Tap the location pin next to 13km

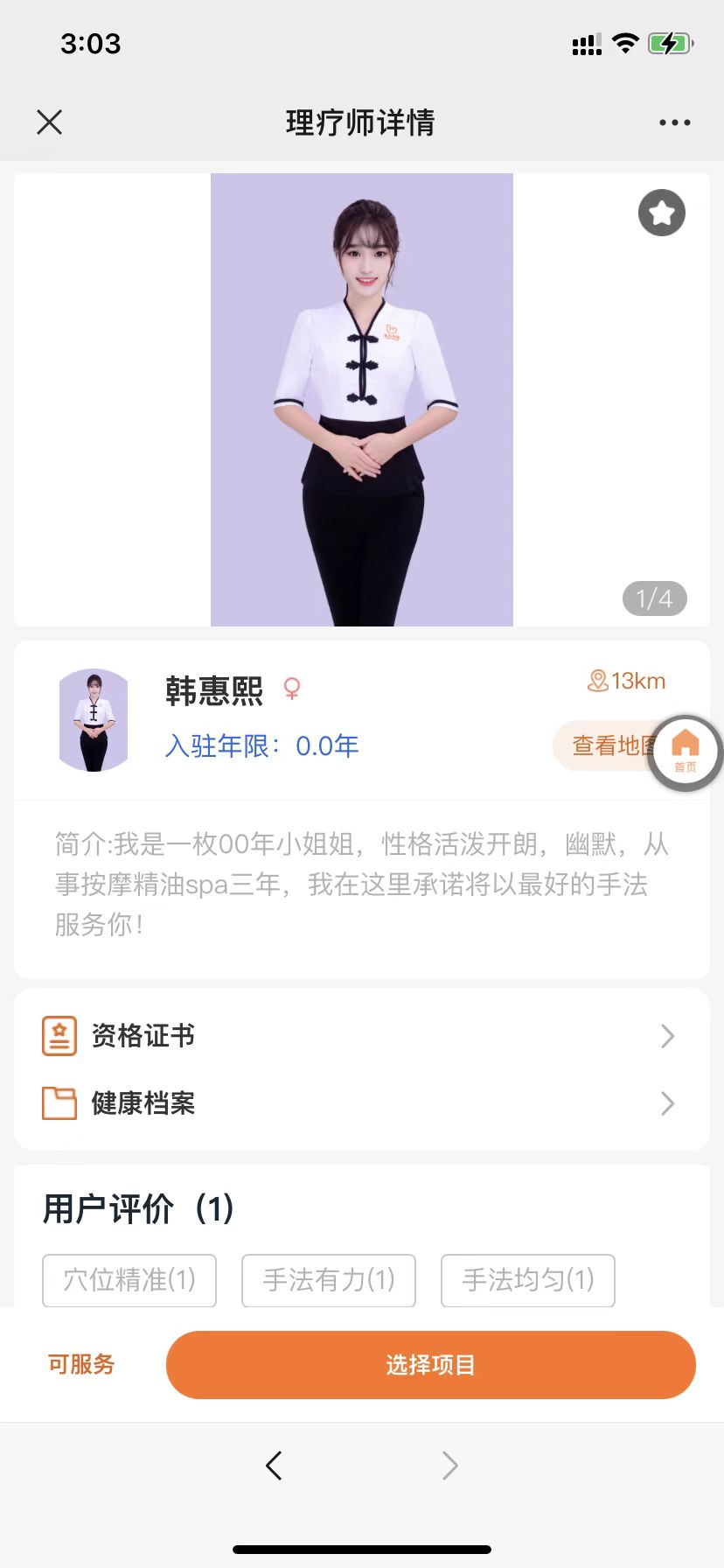pos(598,681)
